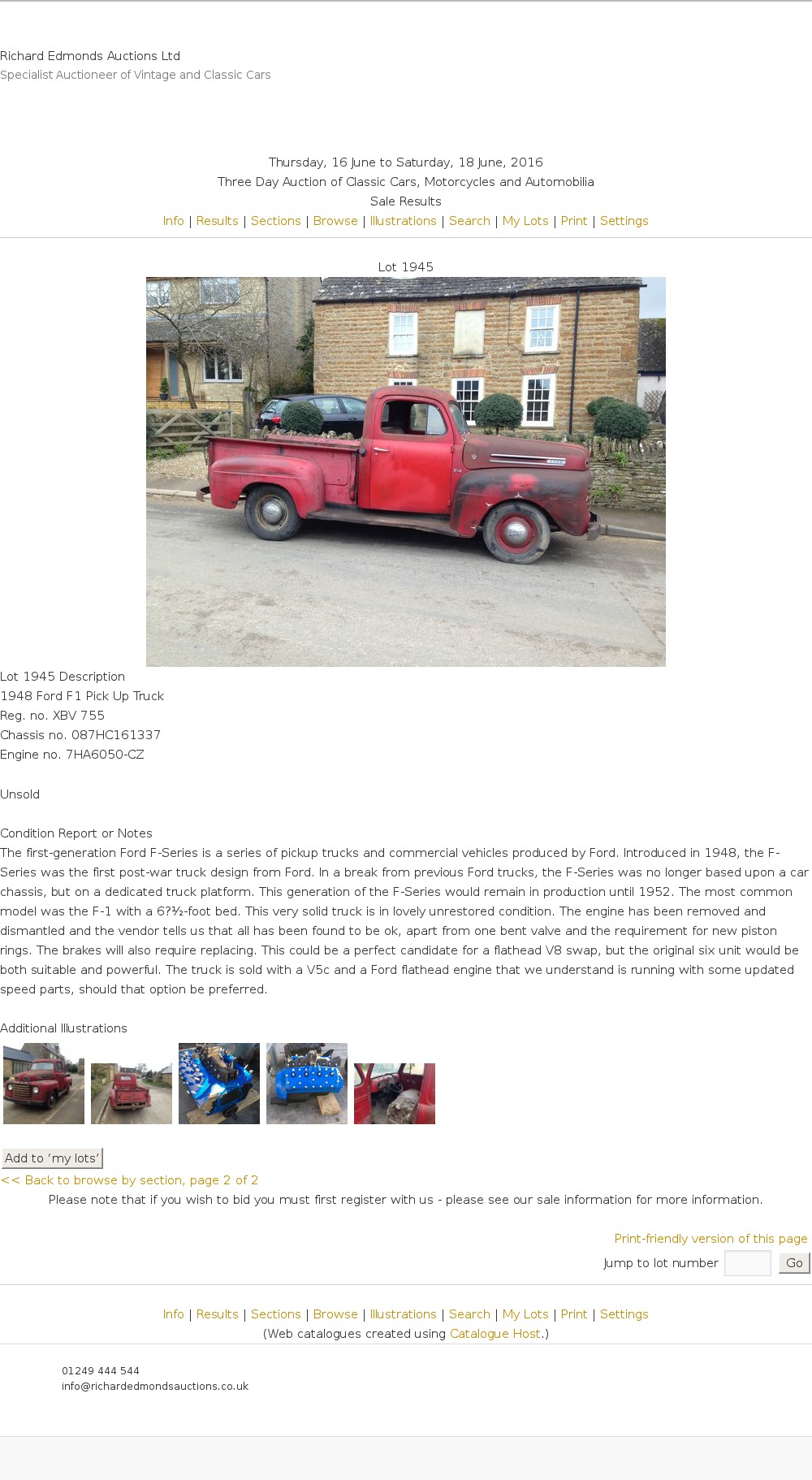The height and width of the screenshot is (1480, 812).
Task: Open the Info link in top menu
Action: point(173,221)
